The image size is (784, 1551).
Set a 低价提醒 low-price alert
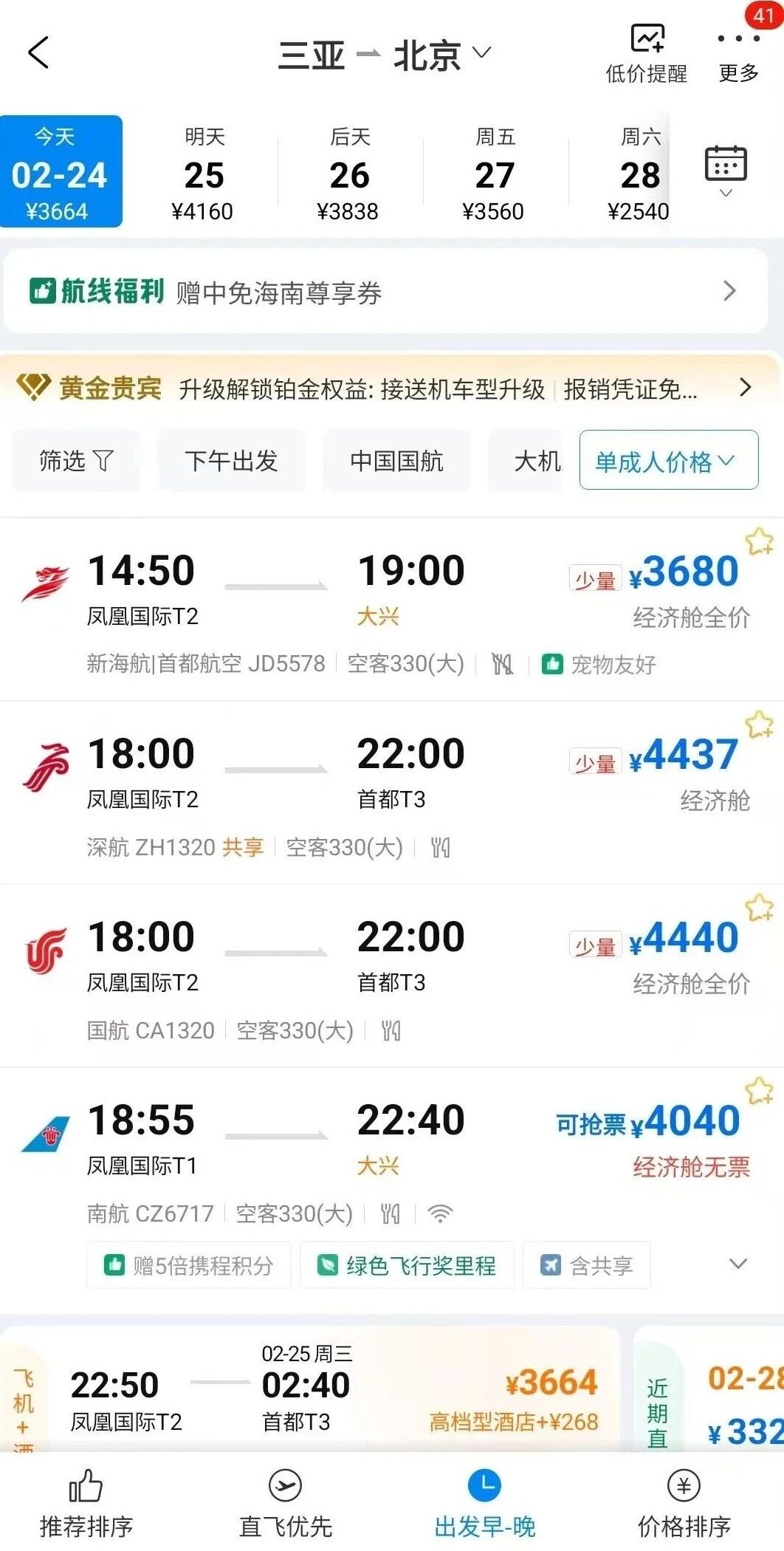point(647,54)
